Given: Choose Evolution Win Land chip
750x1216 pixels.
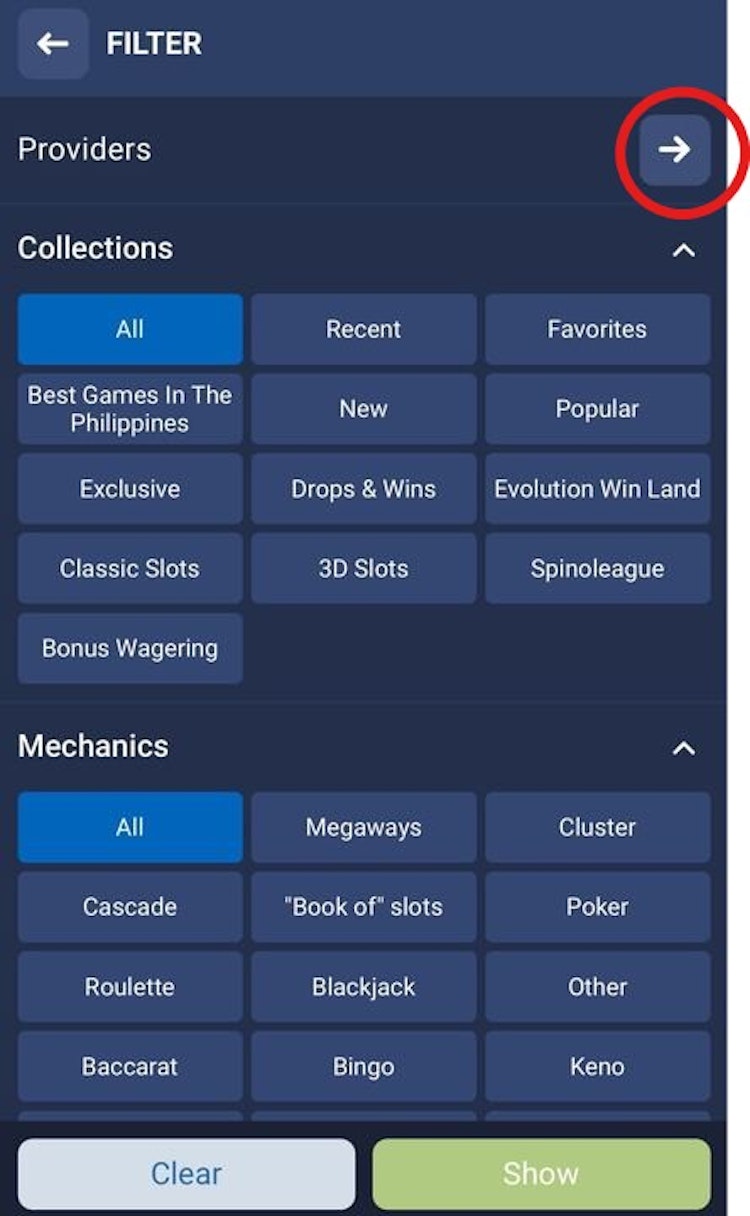Looking at the screenshot, I should [x=597, y=489].
